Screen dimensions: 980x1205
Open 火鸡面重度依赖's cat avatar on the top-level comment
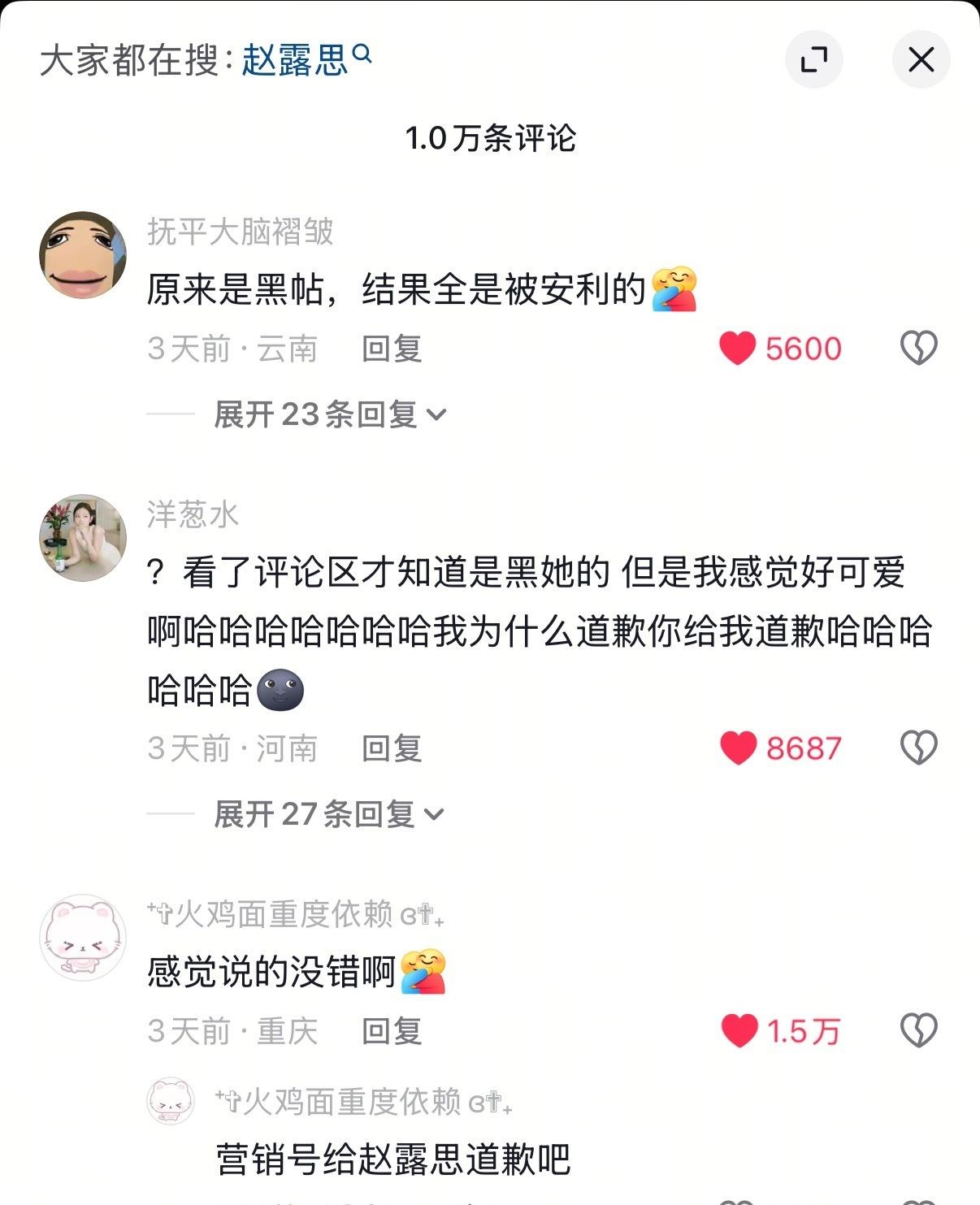tap(83, 937)
